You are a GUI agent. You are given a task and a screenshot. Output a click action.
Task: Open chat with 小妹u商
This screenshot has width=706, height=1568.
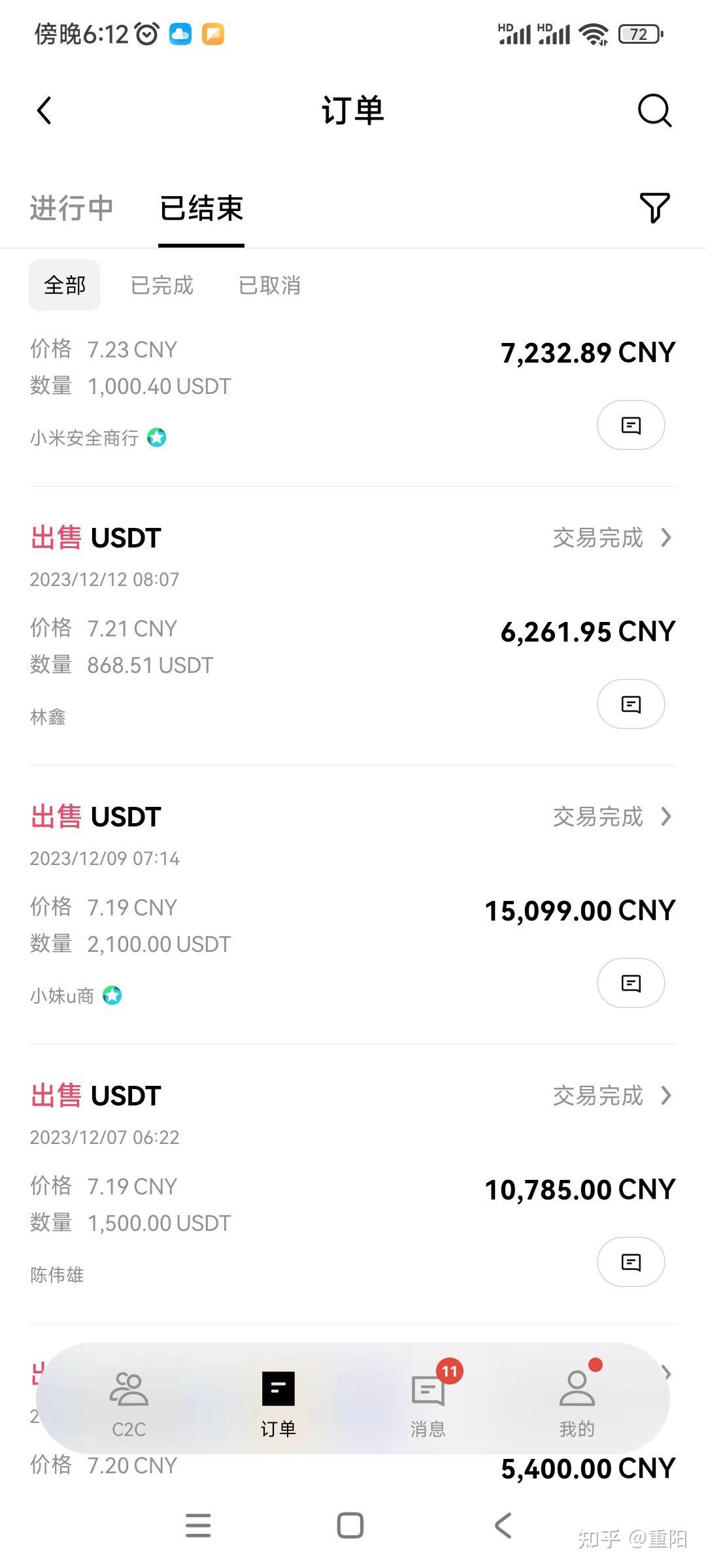[631, 983]
